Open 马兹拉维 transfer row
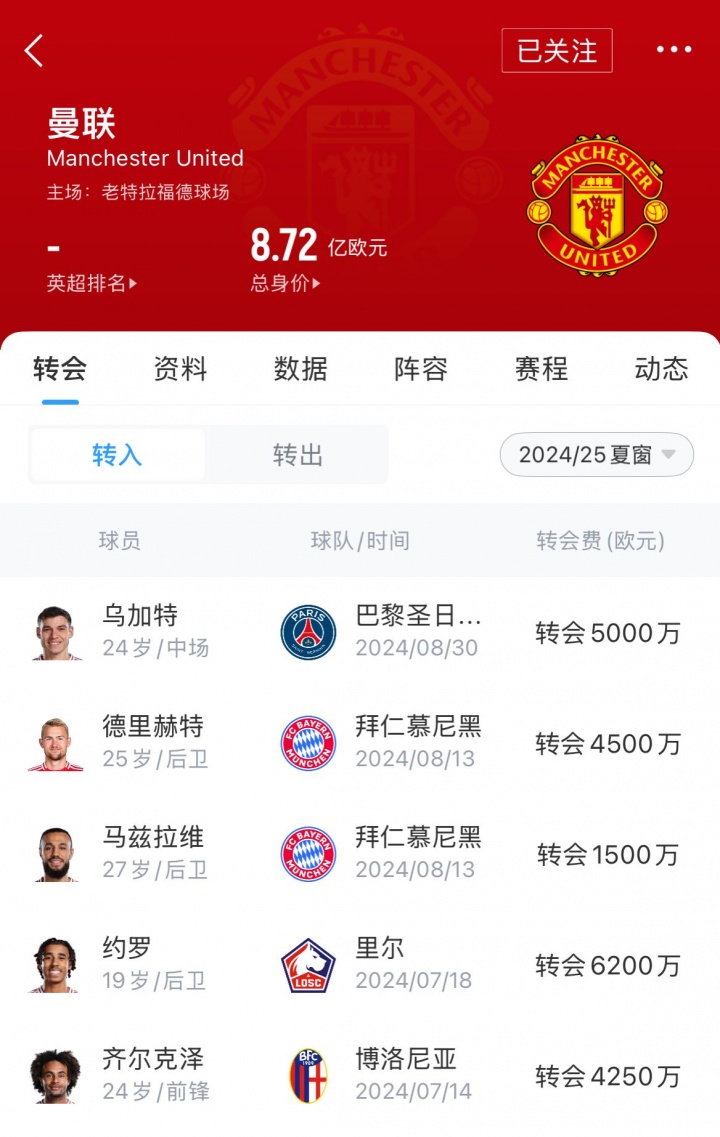This screenshot has width=720, height=1137. (x=360, y=854)
